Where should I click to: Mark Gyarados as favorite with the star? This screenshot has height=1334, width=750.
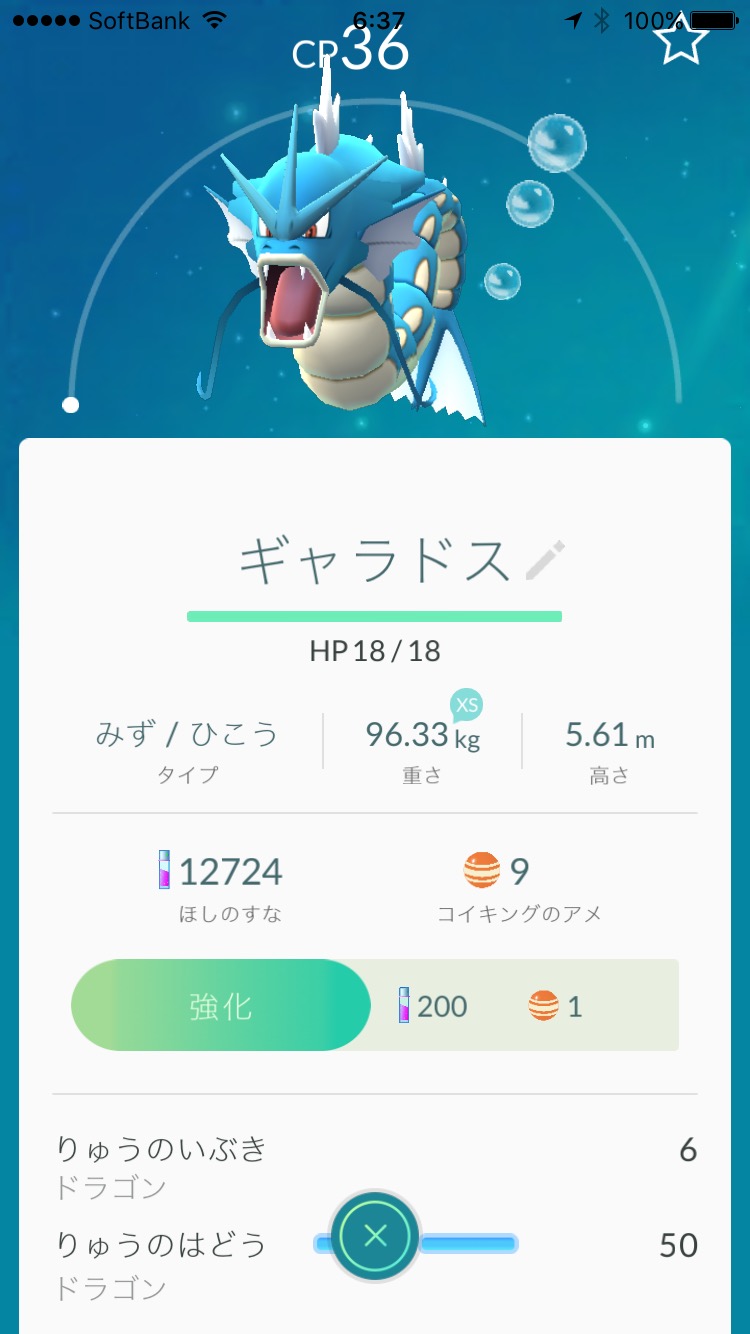[681, 40]
